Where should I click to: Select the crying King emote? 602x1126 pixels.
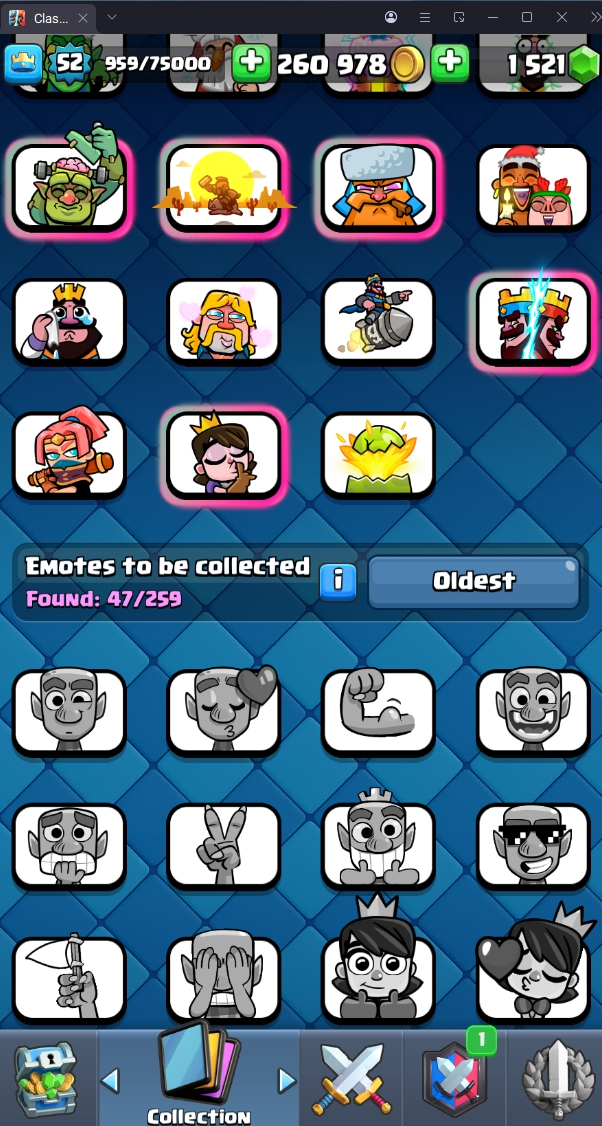pyautogui.click(x=69, y=321)
